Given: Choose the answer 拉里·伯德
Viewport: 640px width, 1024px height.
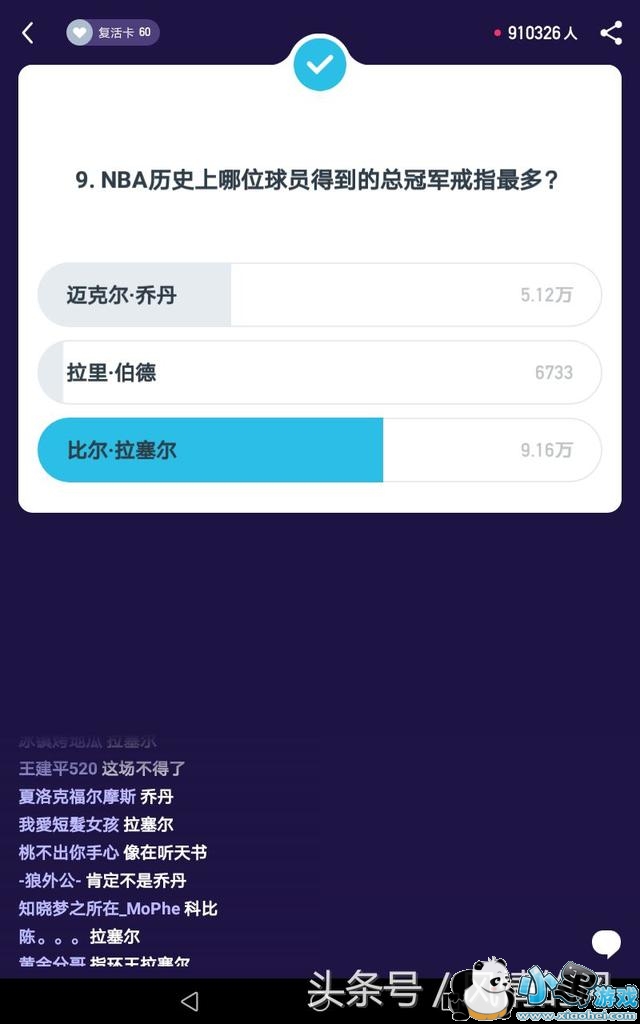Looking at the screenshot, I should pyautogui.click(x=319, y=373).
